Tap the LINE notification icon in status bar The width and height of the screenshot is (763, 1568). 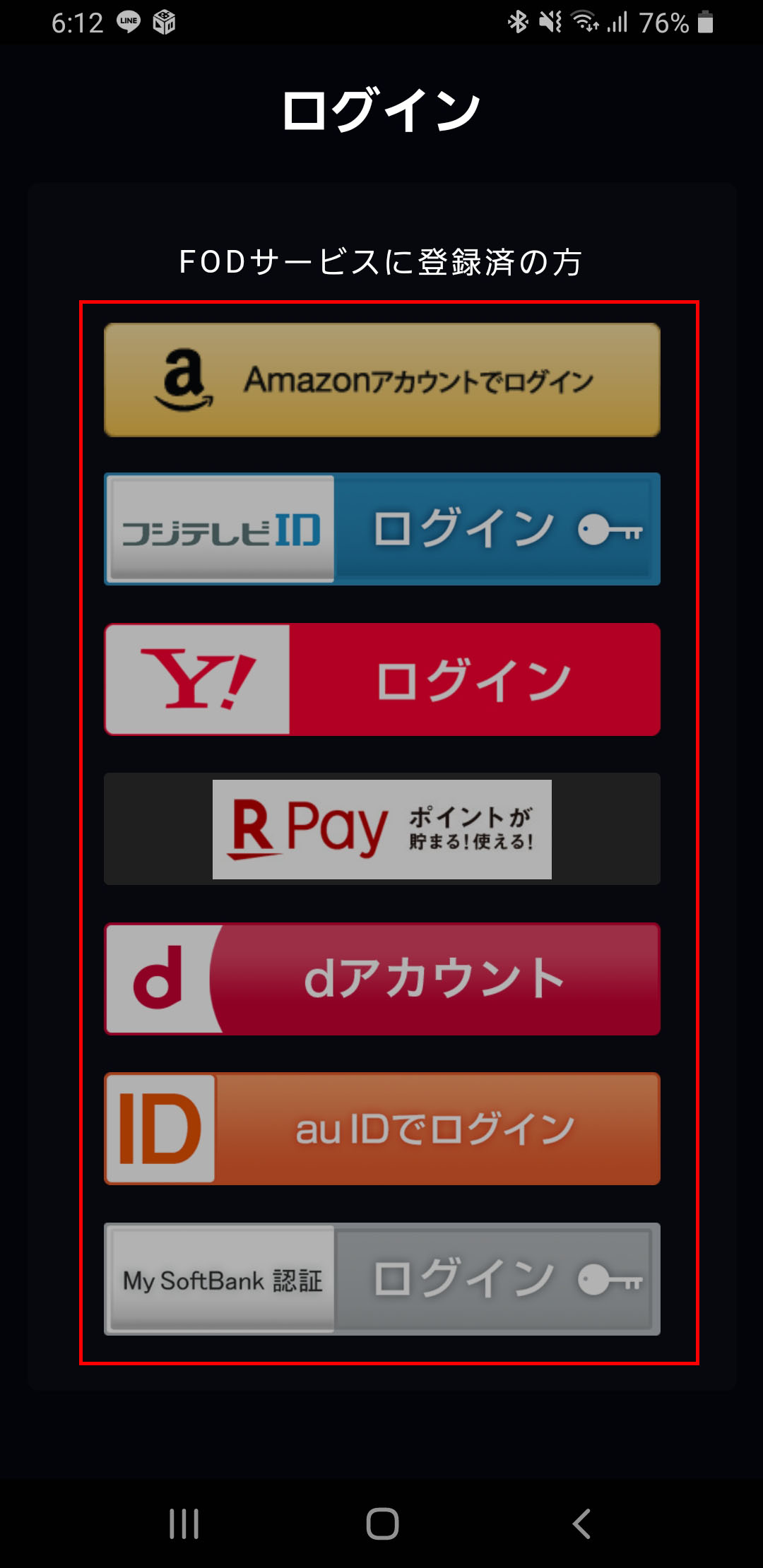click(x=127, y=21)
